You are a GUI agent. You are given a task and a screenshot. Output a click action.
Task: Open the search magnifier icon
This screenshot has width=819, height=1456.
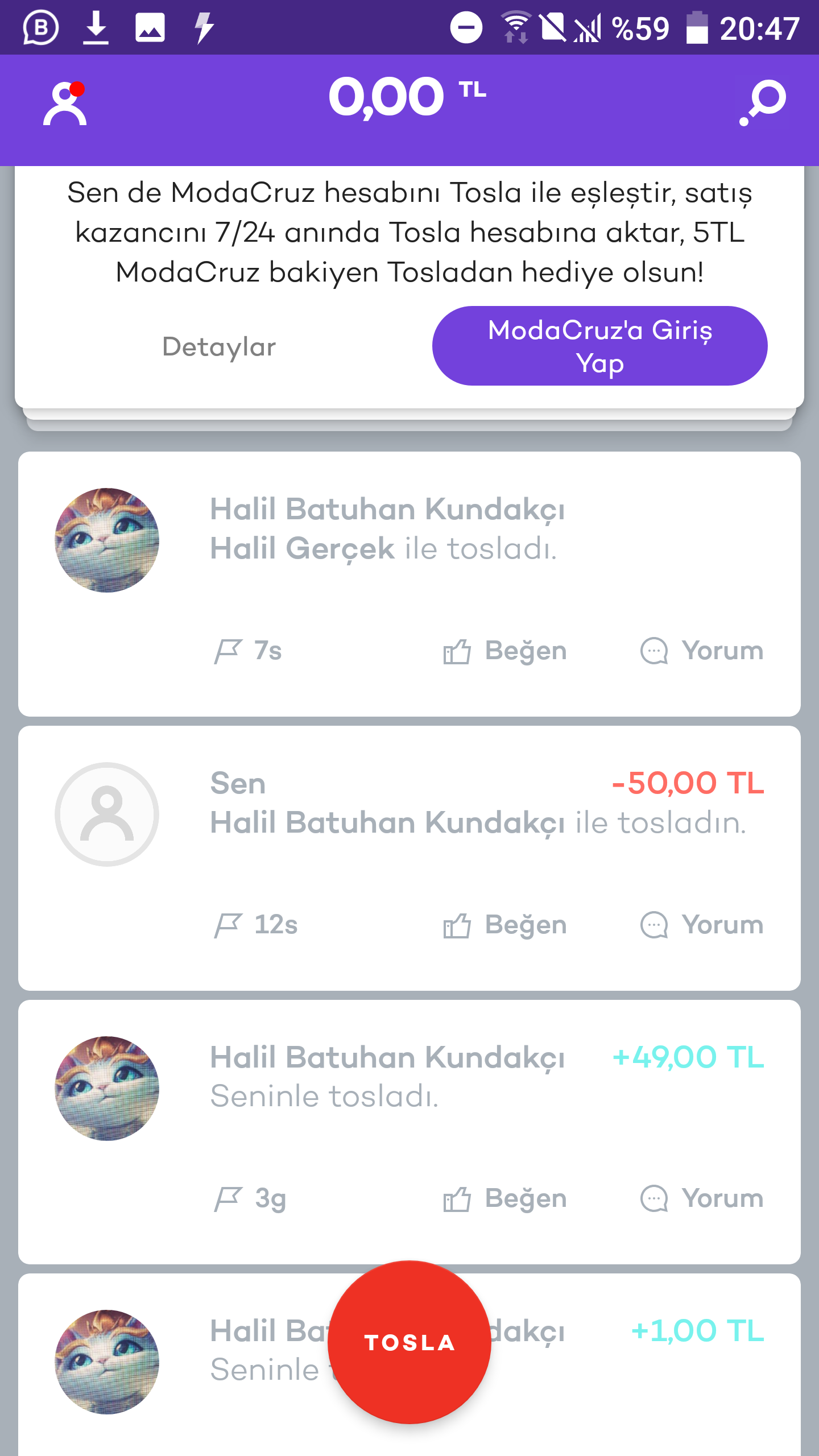tap(763, 102)
